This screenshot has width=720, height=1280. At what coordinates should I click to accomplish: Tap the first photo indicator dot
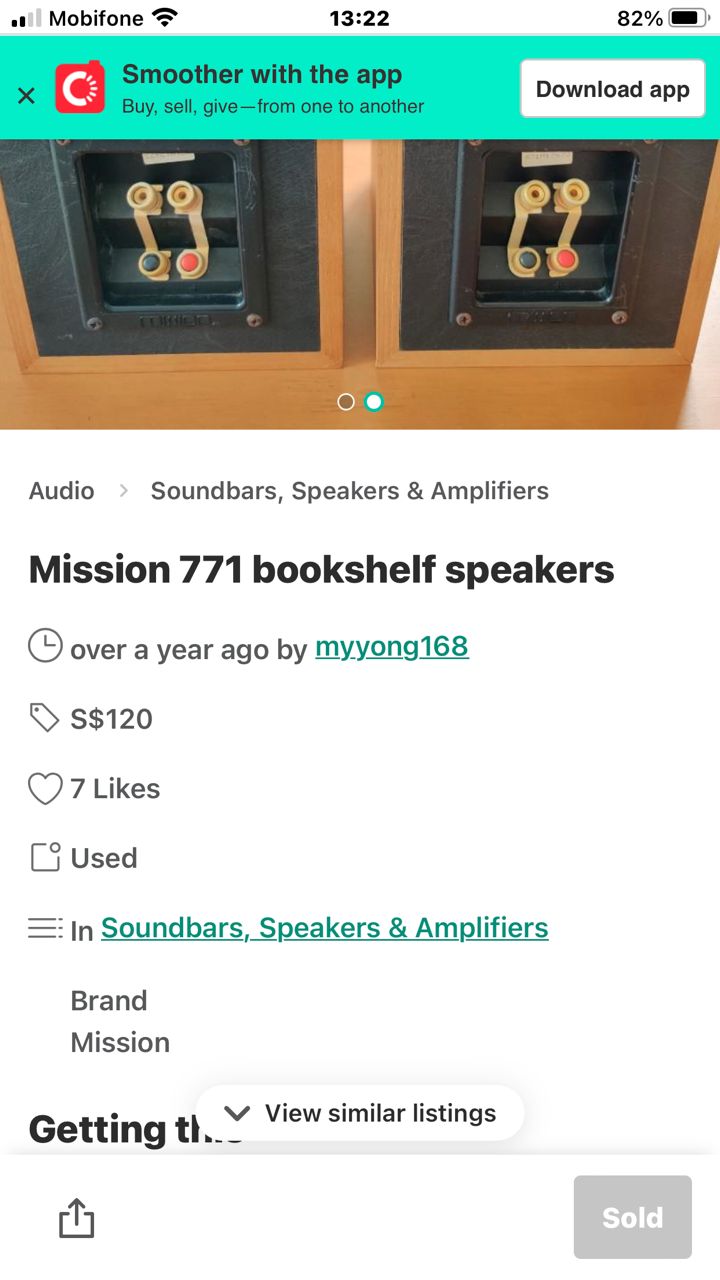point(346,402)
